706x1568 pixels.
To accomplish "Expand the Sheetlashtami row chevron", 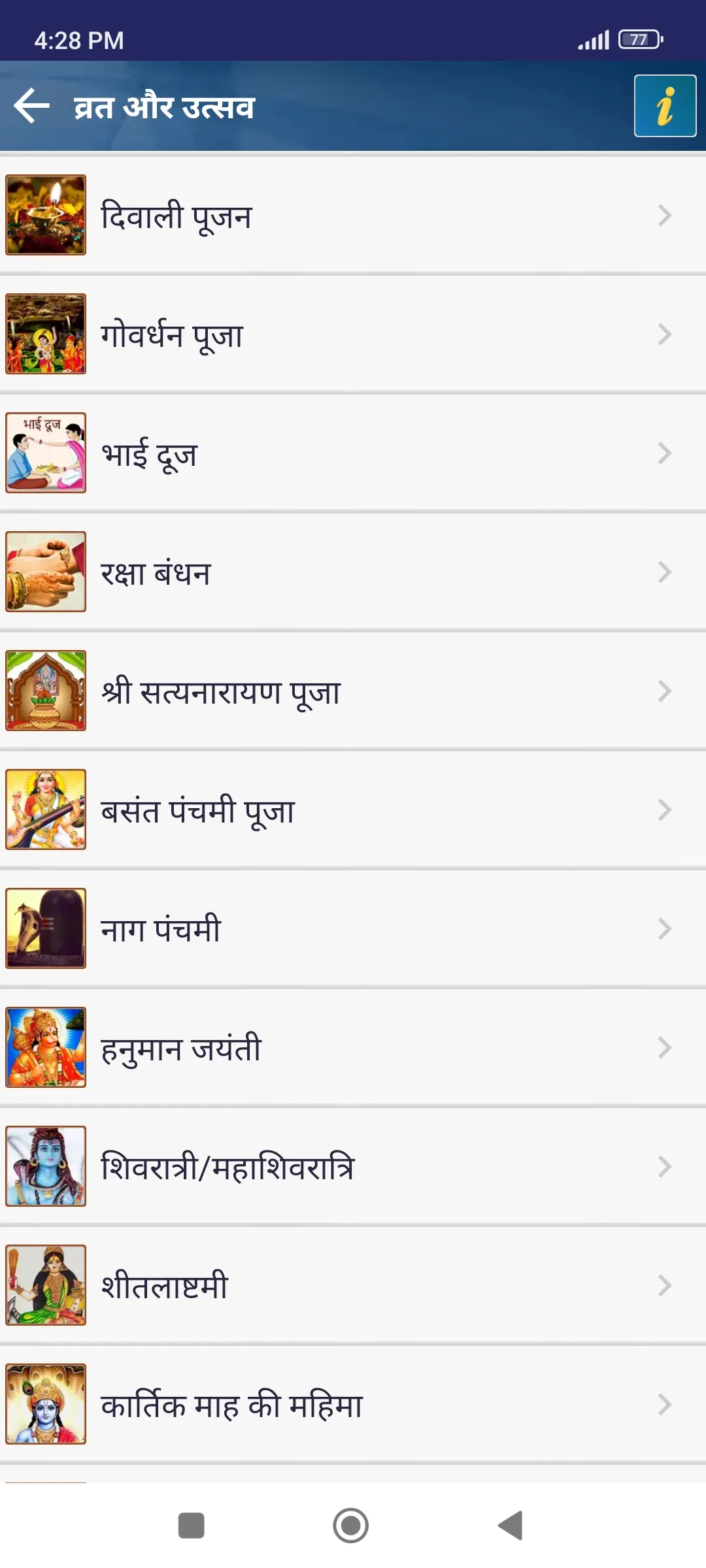I will 665,1286.
